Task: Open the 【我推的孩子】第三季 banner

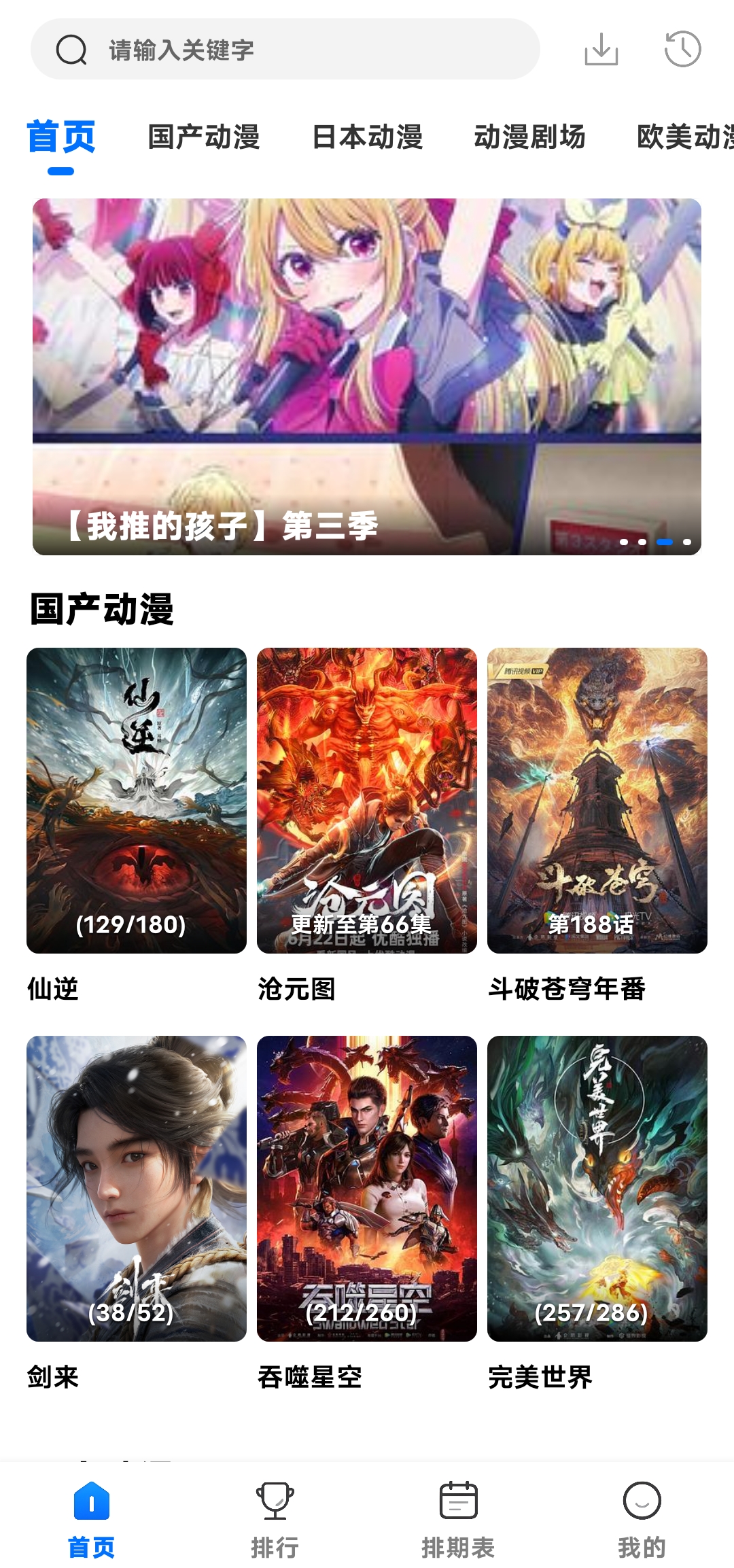Action: [367, 377]
